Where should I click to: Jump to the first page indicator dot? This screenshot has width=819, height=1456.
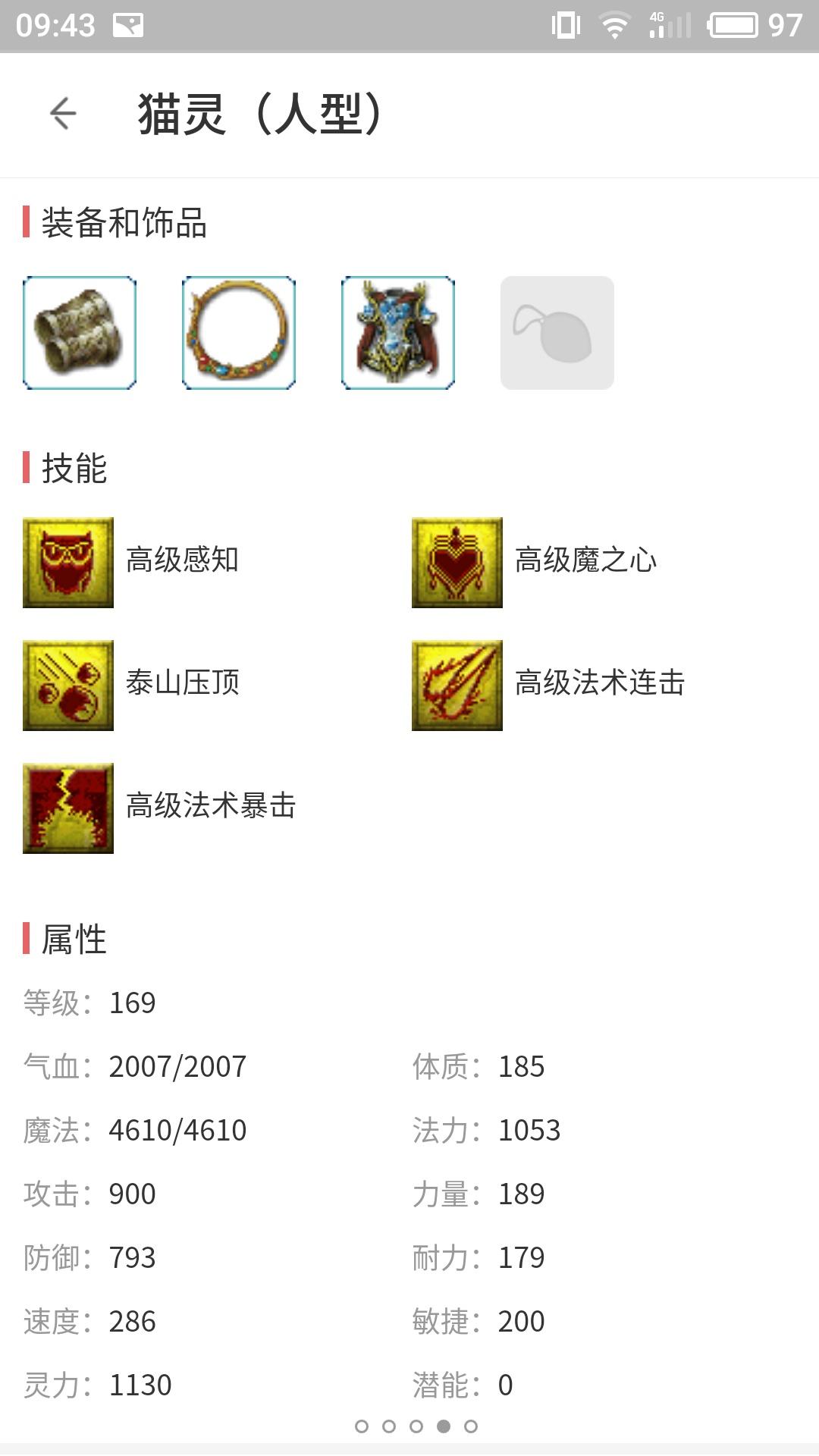click(x=362, y=1426)
